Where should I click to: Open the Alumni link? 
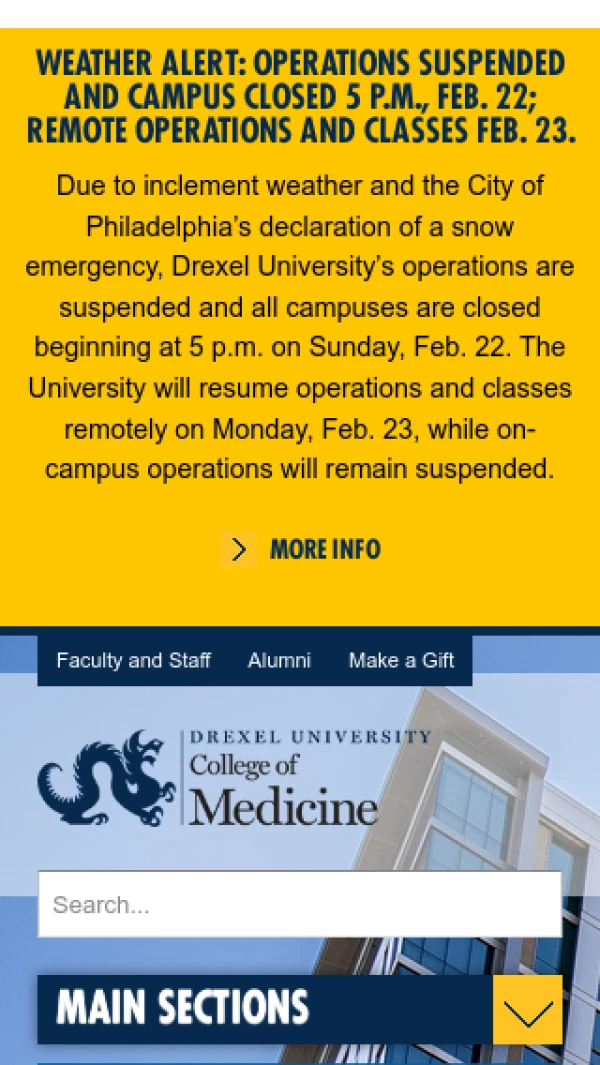[279, 660]
